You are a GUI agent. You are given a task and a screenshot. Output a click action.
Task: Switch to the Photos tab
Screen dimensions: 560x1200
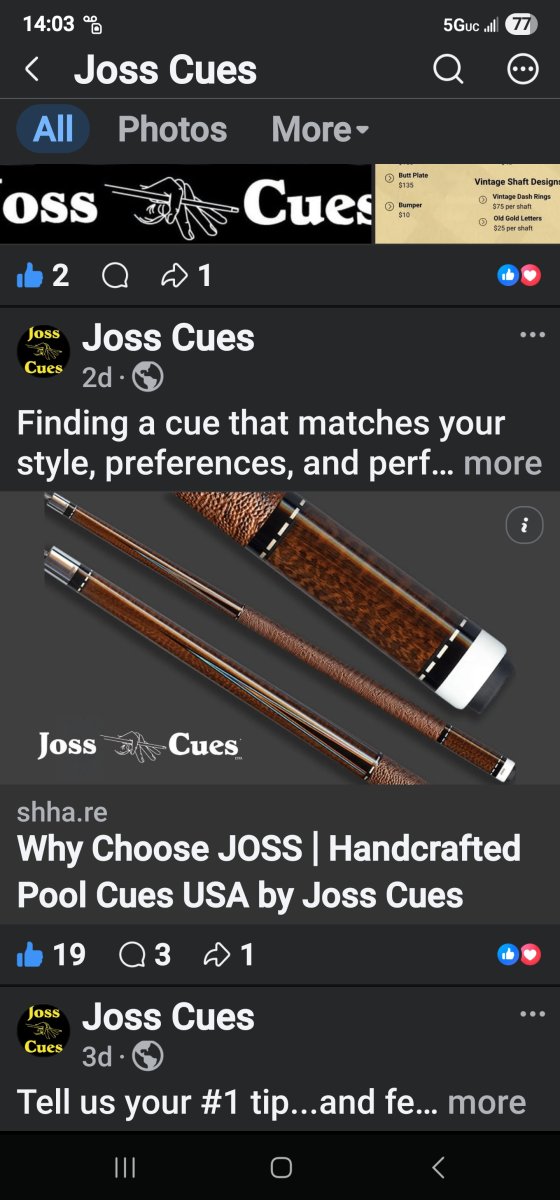click(x=172, y=129)
